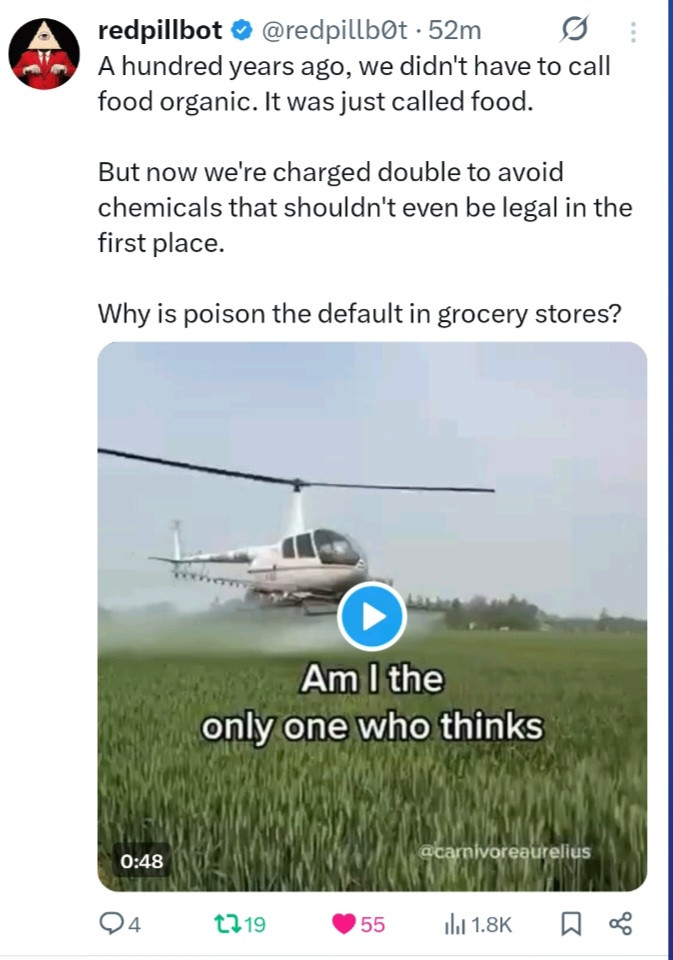Open the post's overflow menu
The image size is (673, 960).
(x=632, y=32)
